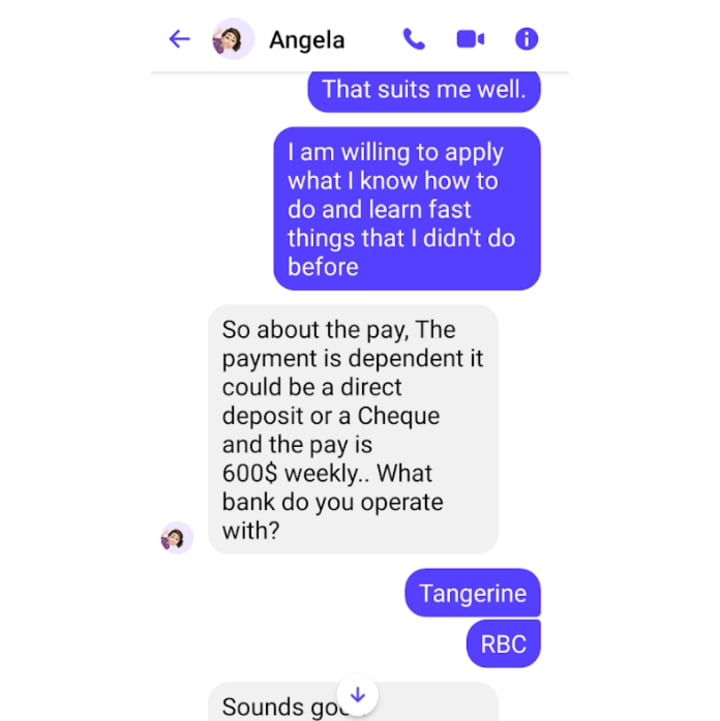Open Angela's profile picture in header
Viewport: 720px width, 721px height.
coord(232,39)
